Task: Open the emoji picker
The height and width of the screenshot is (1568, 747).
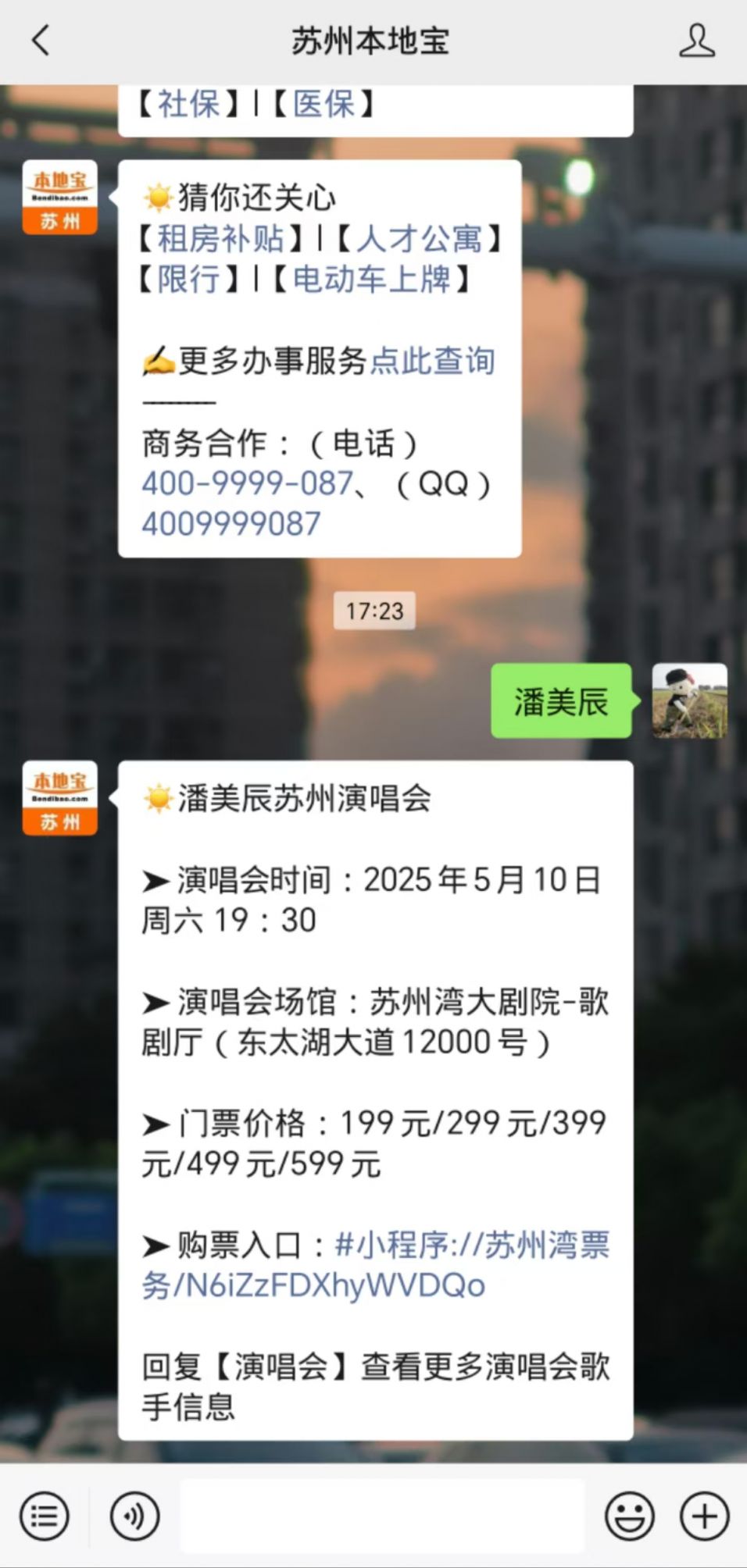Action: [629, 1516]
